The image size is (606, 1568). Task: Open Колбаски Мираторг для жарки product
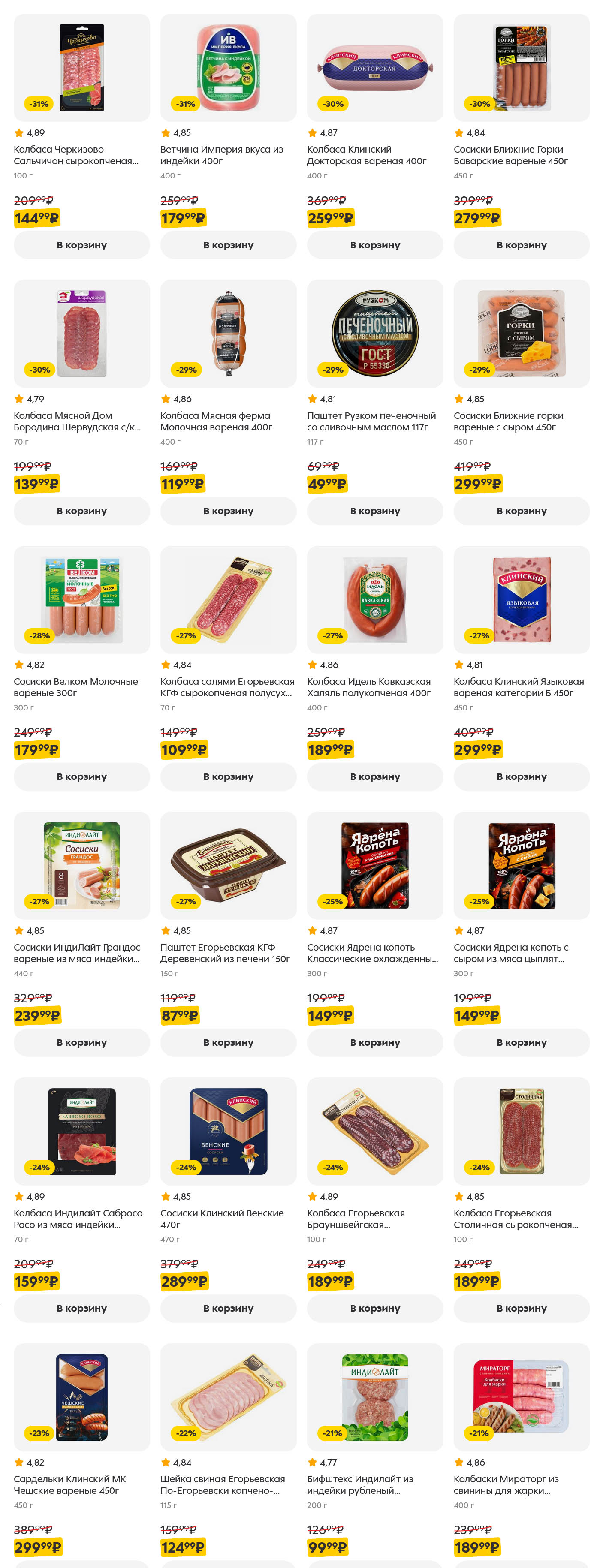click(x=506, y=1485)
